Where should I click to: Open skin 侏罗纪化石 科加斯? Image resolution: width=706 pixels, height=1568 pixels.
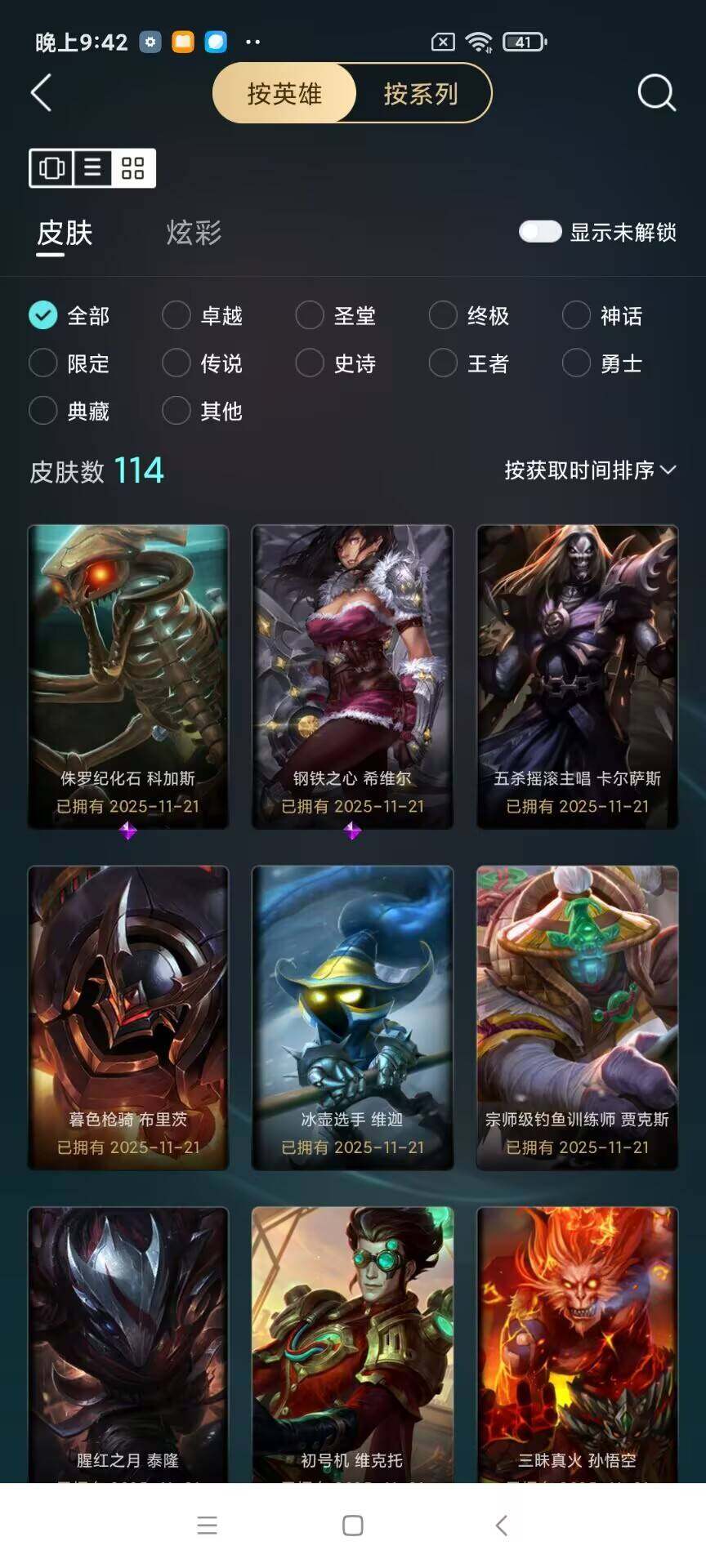[x=128, y=676]
